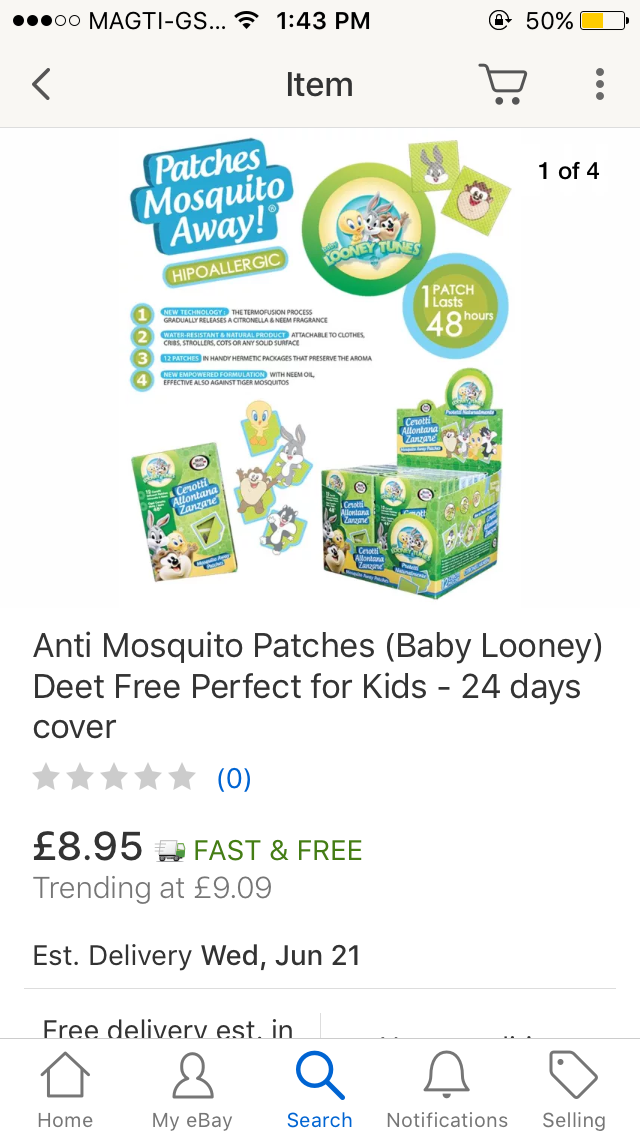Open the shopping cart
Image resolution: width=640 pixels, height=1136 pixels.
point(502,84)
